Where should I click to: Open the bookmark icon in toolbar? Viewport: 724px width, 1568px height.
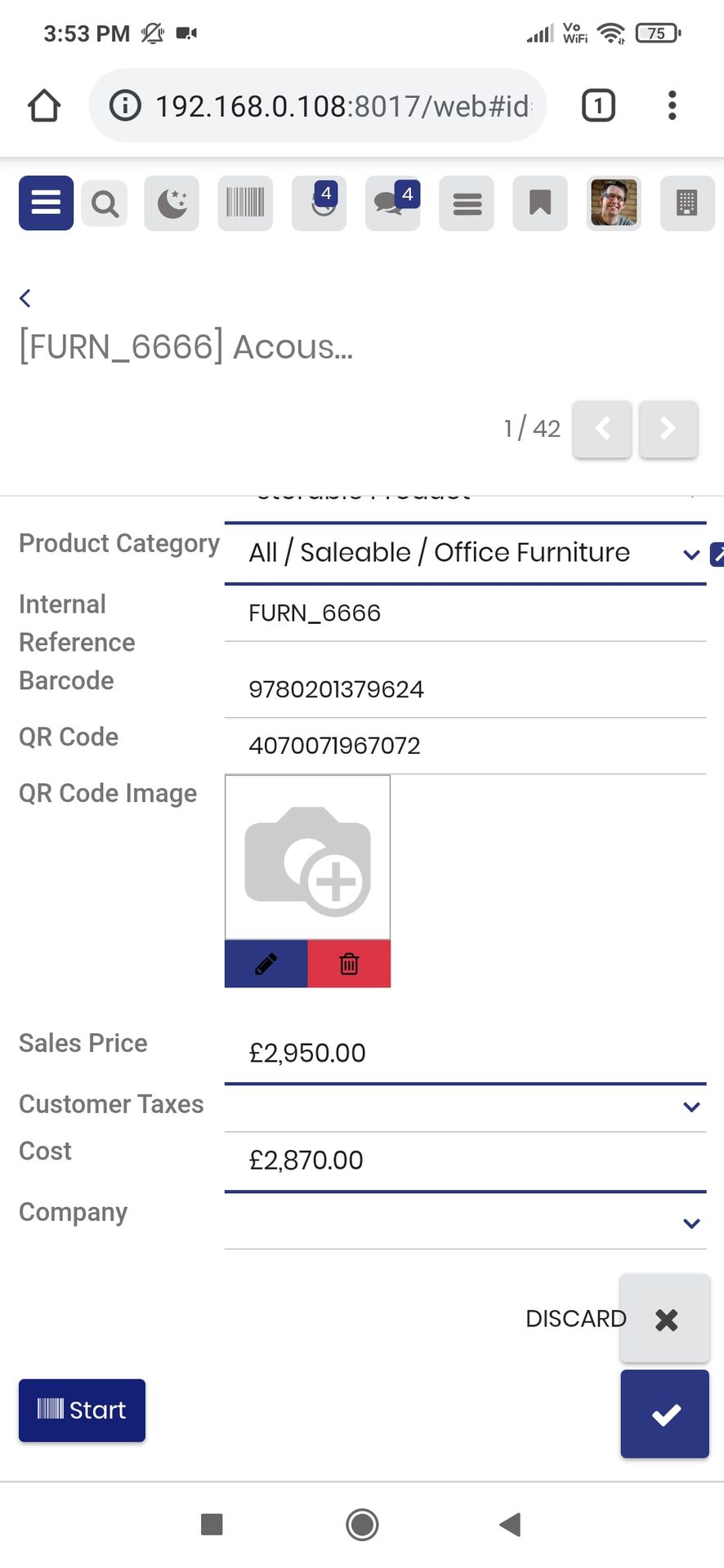pos(540,203)
